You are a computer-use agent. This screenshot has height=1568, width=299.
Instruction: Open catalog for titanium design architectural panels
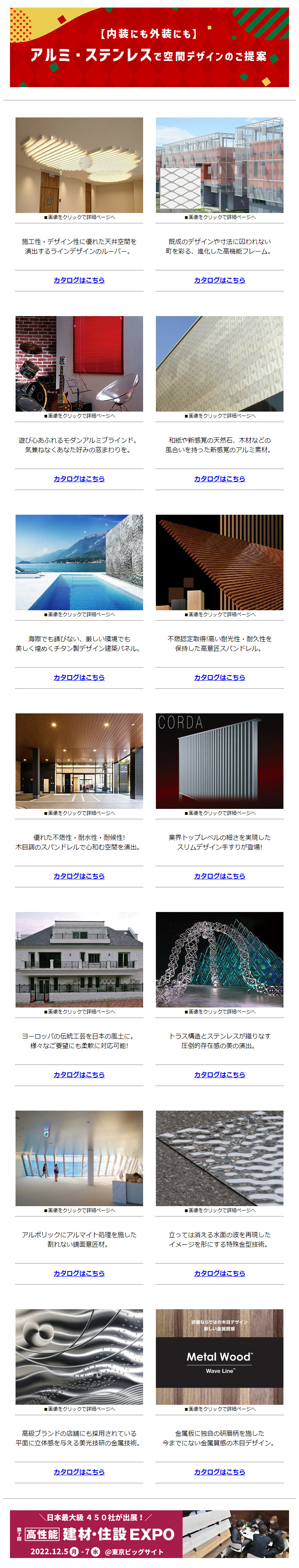pos(79,677)
